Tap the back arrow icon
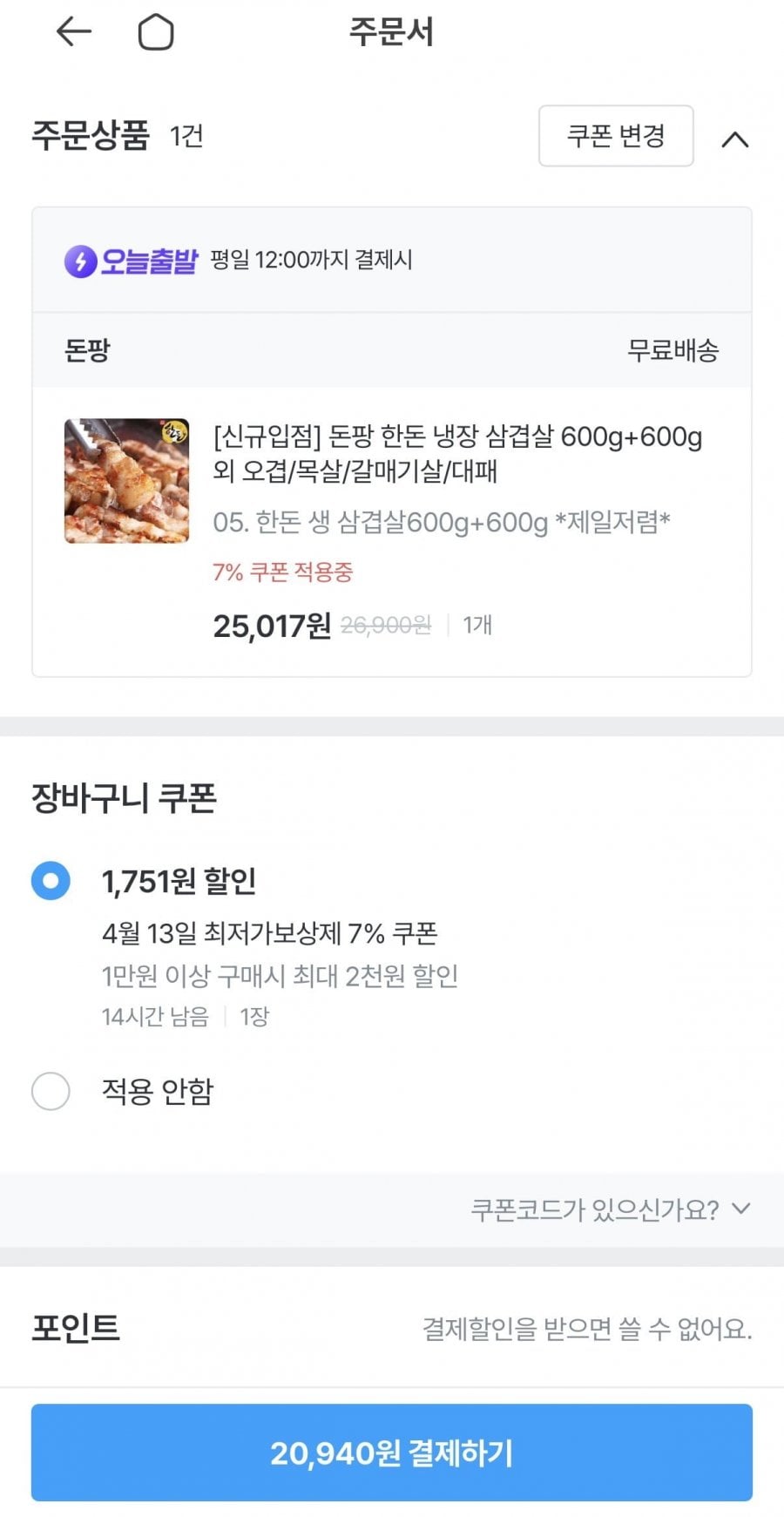The height and width of the screenshot is (1517, 784). point(73,32)
